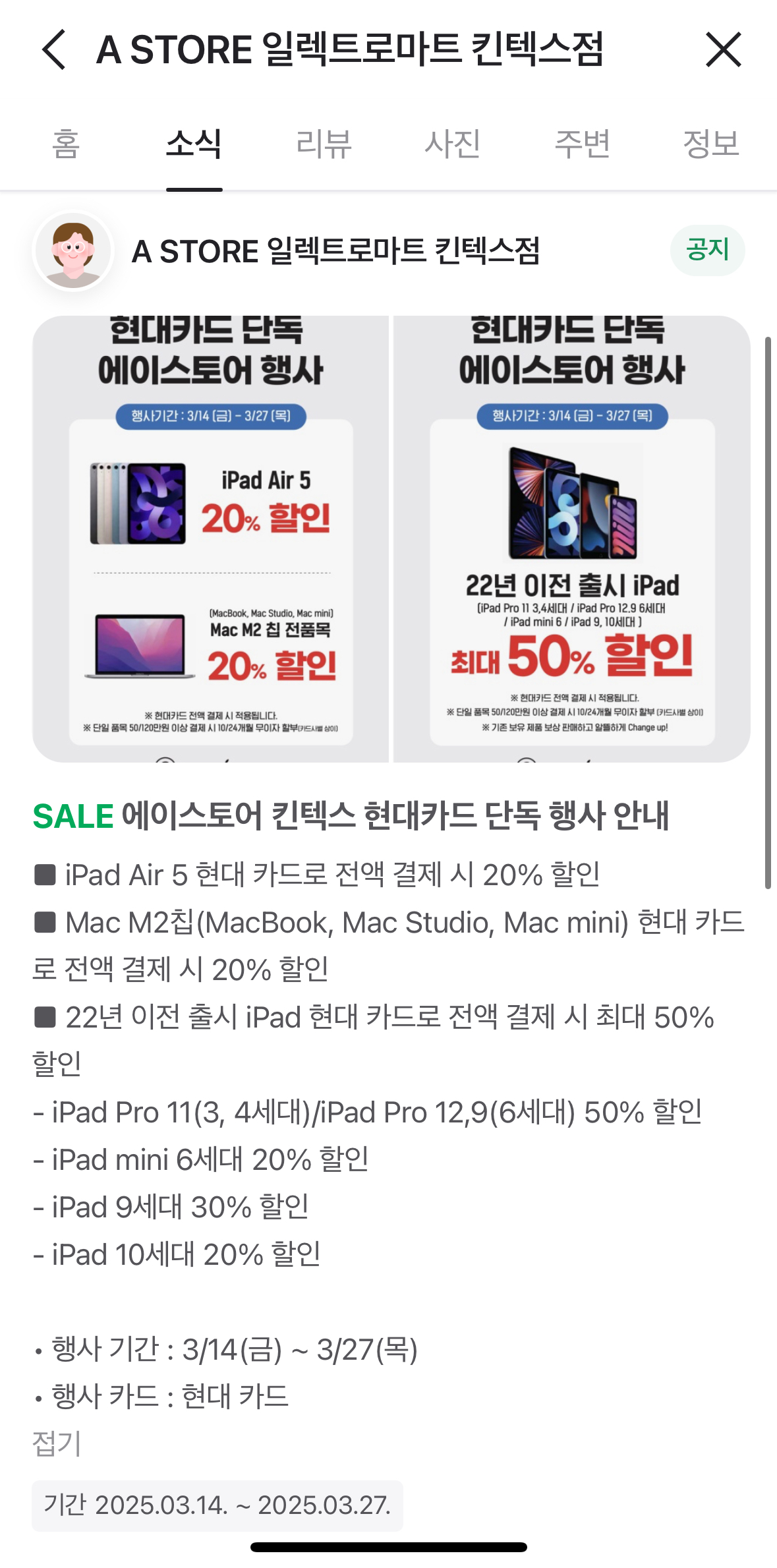Open the iPad Air 5 sale image

[211, 538]
